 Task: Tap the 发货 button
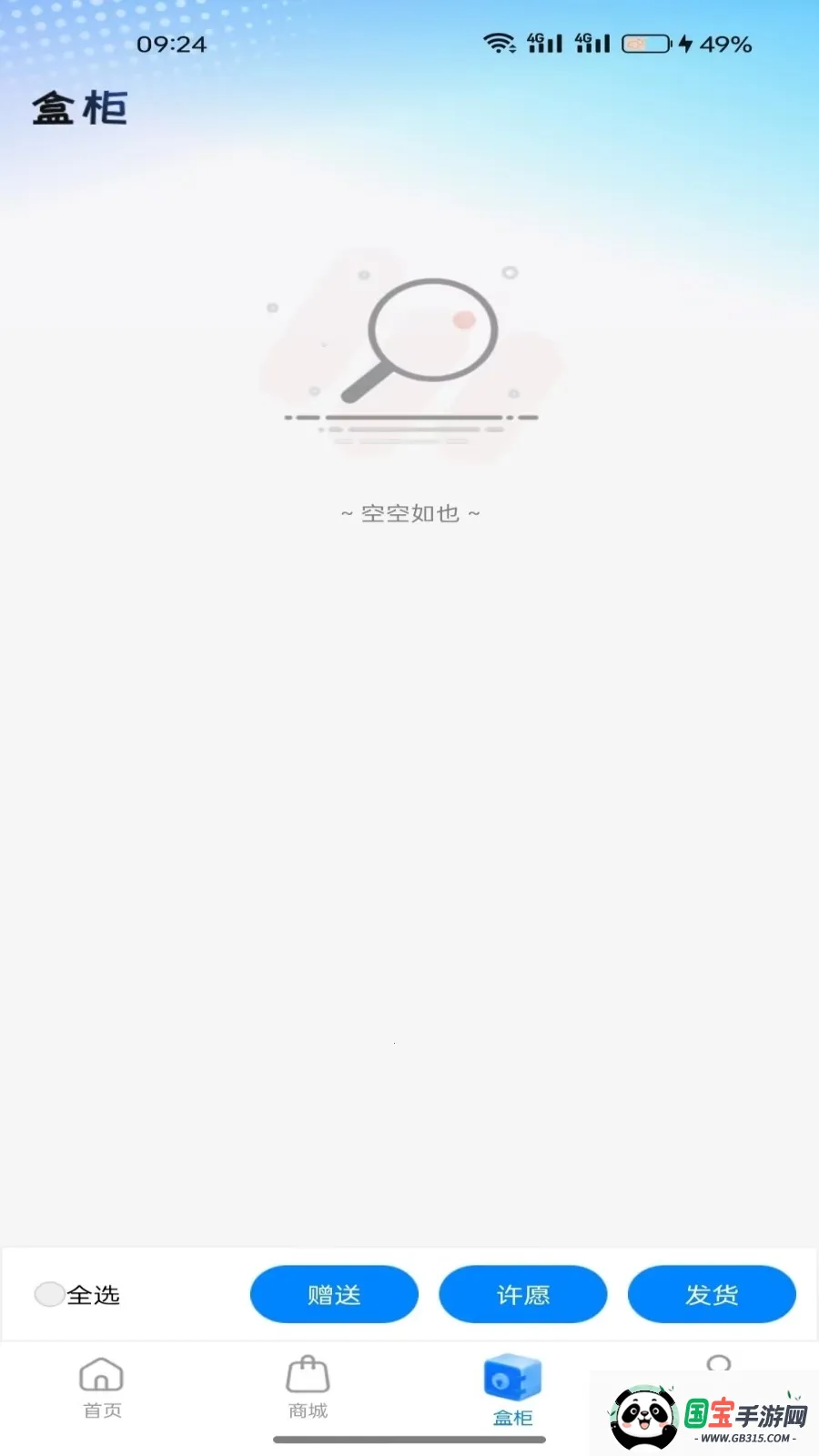(x=712, y=1294)
